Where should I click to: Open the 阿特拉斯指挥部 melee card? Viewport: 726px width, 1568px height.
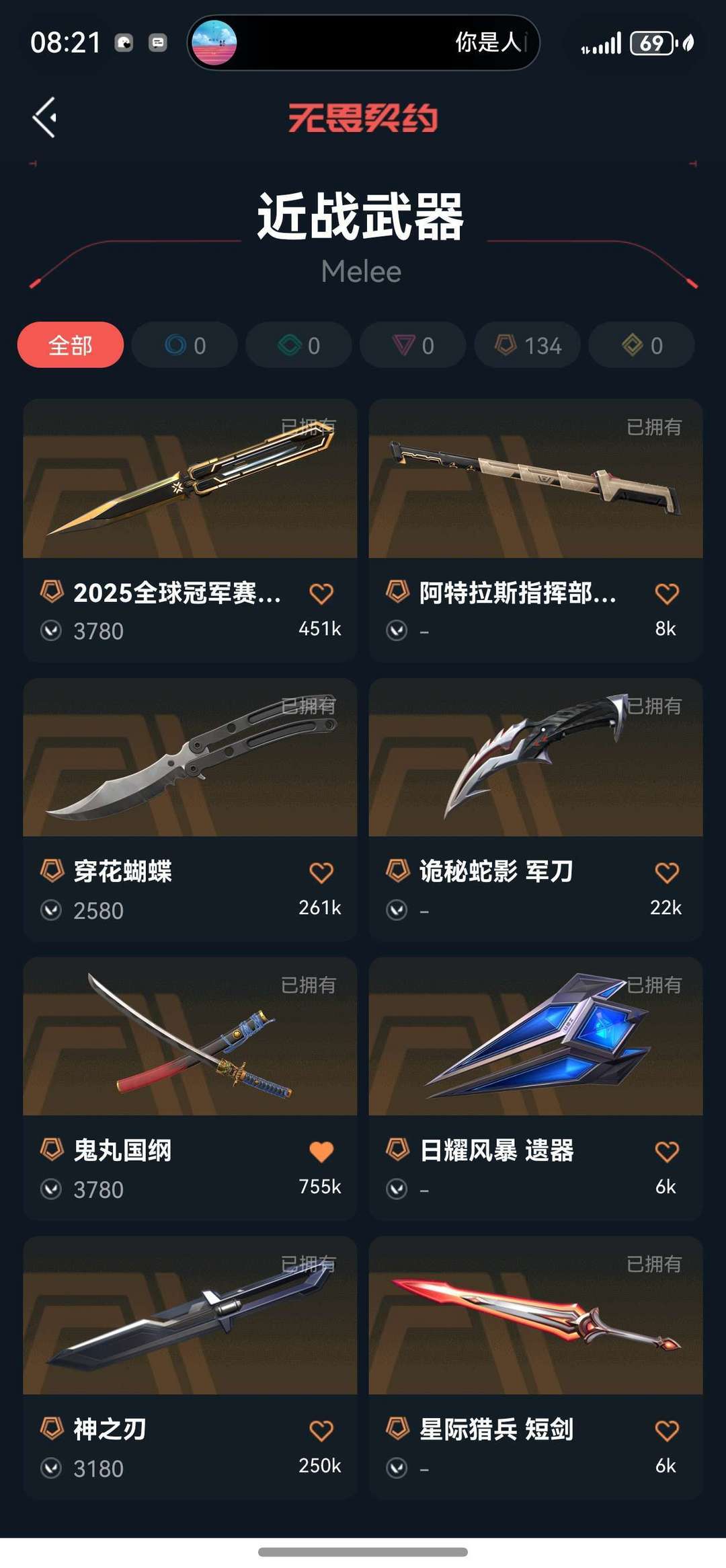(535, 479)
